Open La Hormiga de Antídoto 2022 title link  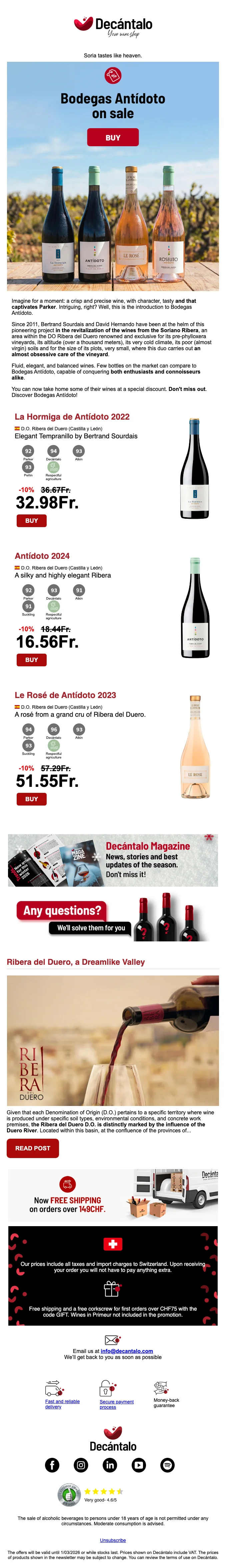[72, 416]
